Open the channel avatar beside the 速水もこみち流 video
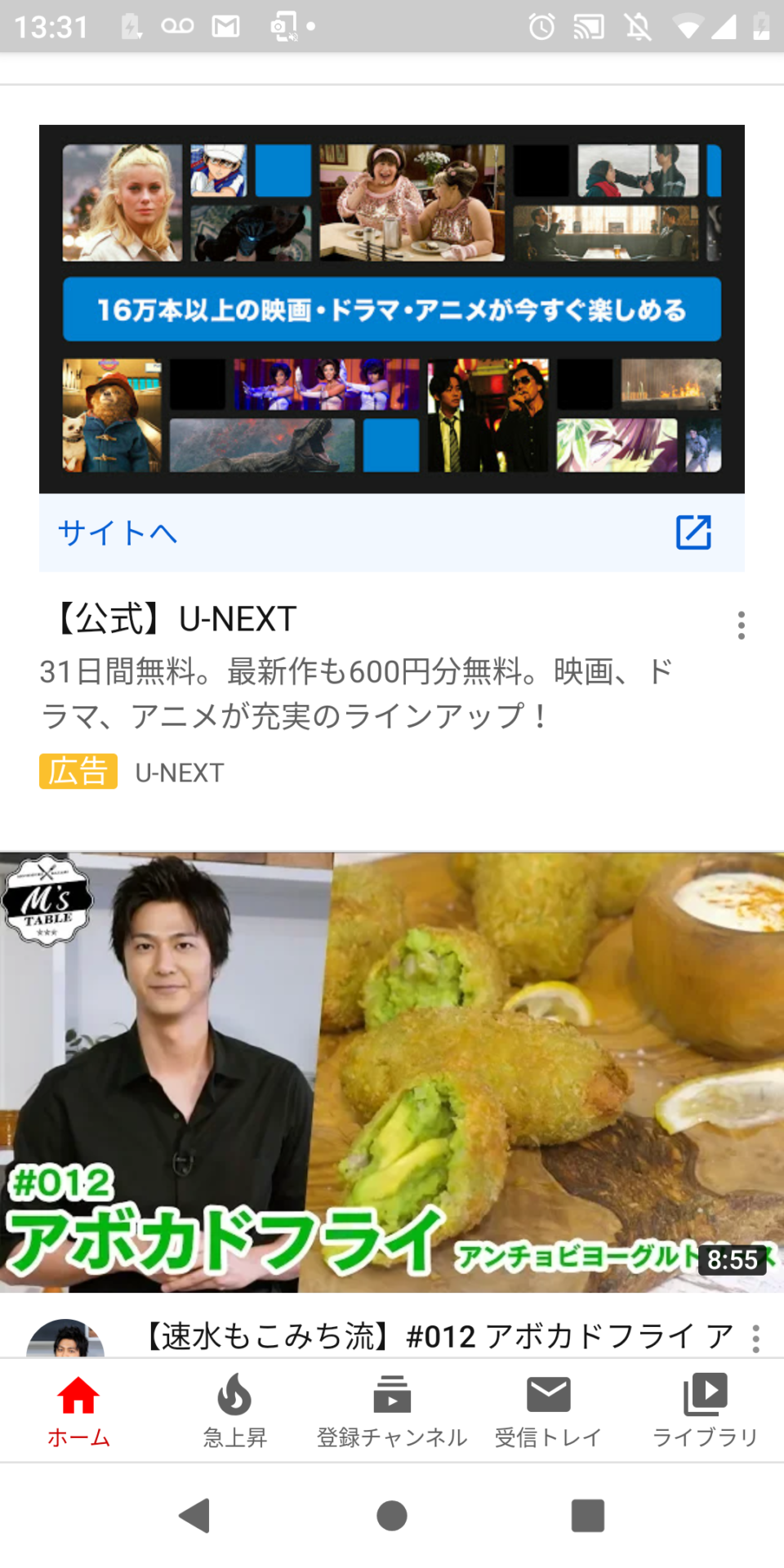The height and width of the screenshot is (1568, 784). [x=65, y=1339]
